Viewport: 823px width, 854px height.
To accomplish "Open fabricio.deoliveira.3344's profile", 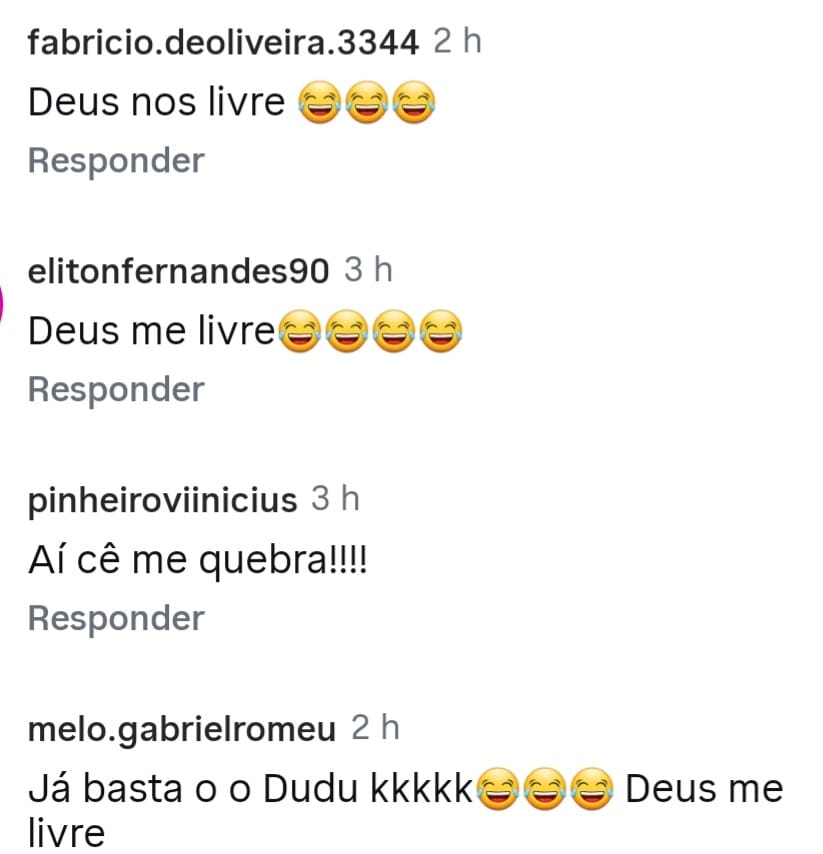I will click(225, 43).
